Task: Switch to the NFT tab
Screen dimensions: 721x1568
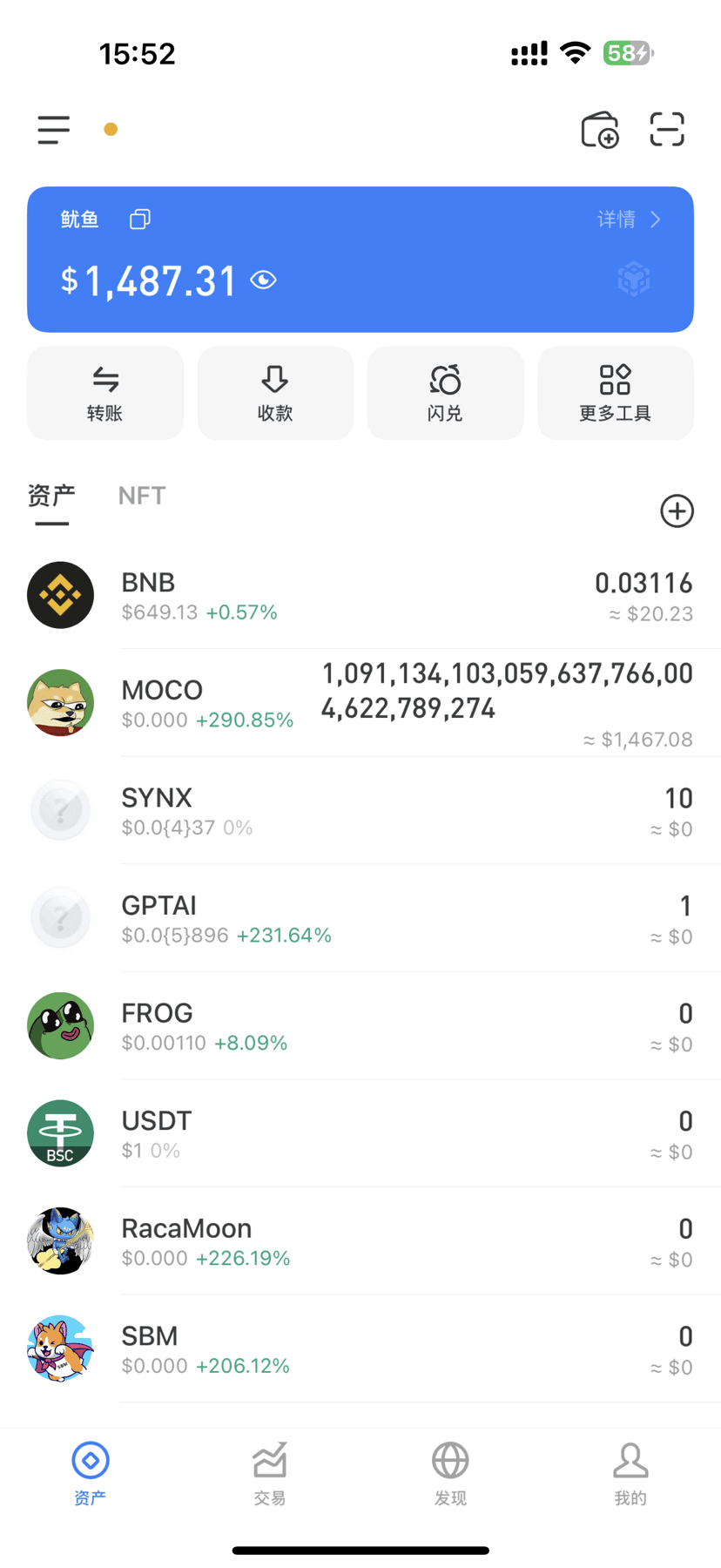Action: (x=142, y=496)
